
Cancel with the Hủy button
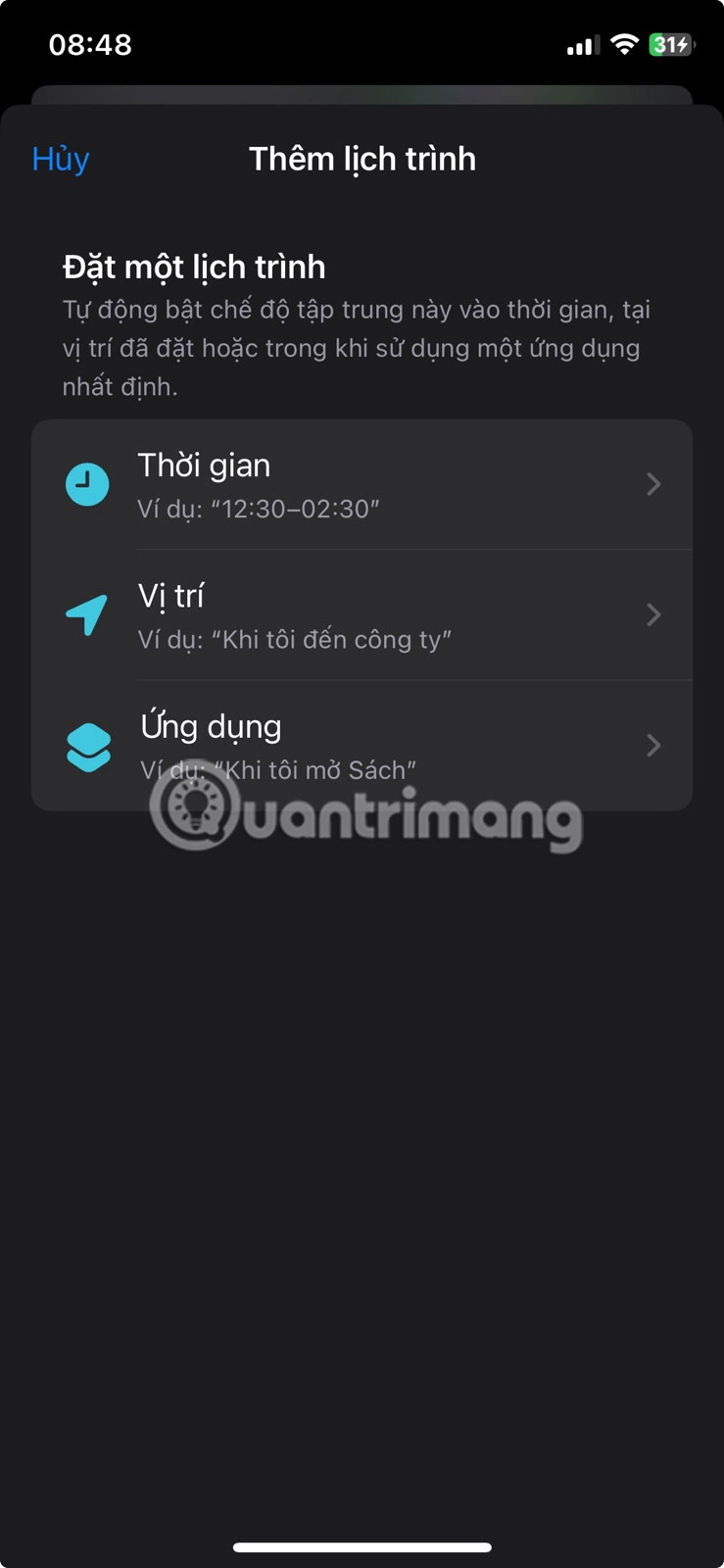click(x=61, y=159)
